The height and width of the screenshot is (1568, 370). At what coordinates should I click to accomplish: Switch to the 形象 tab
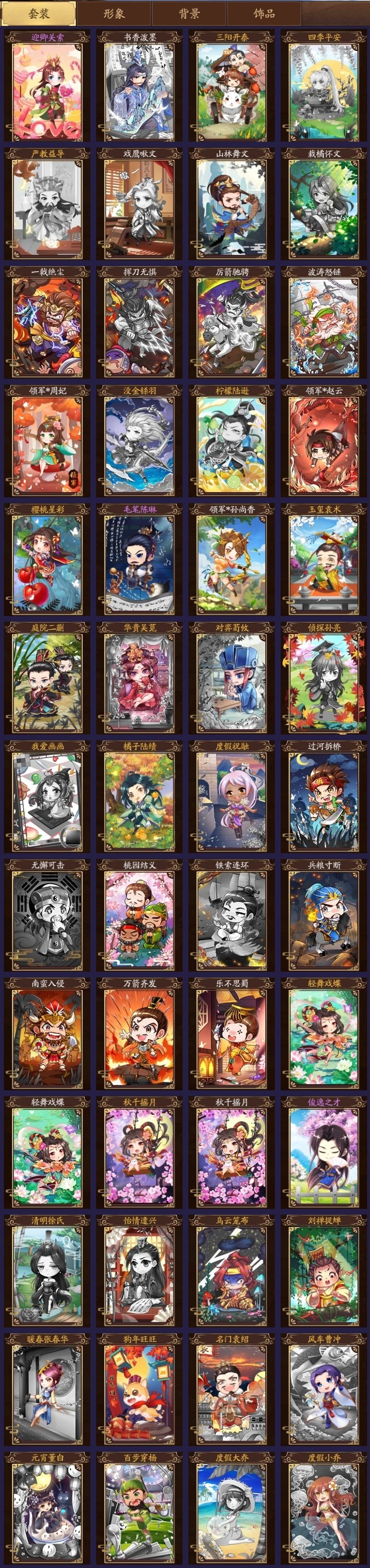point(114,13)
